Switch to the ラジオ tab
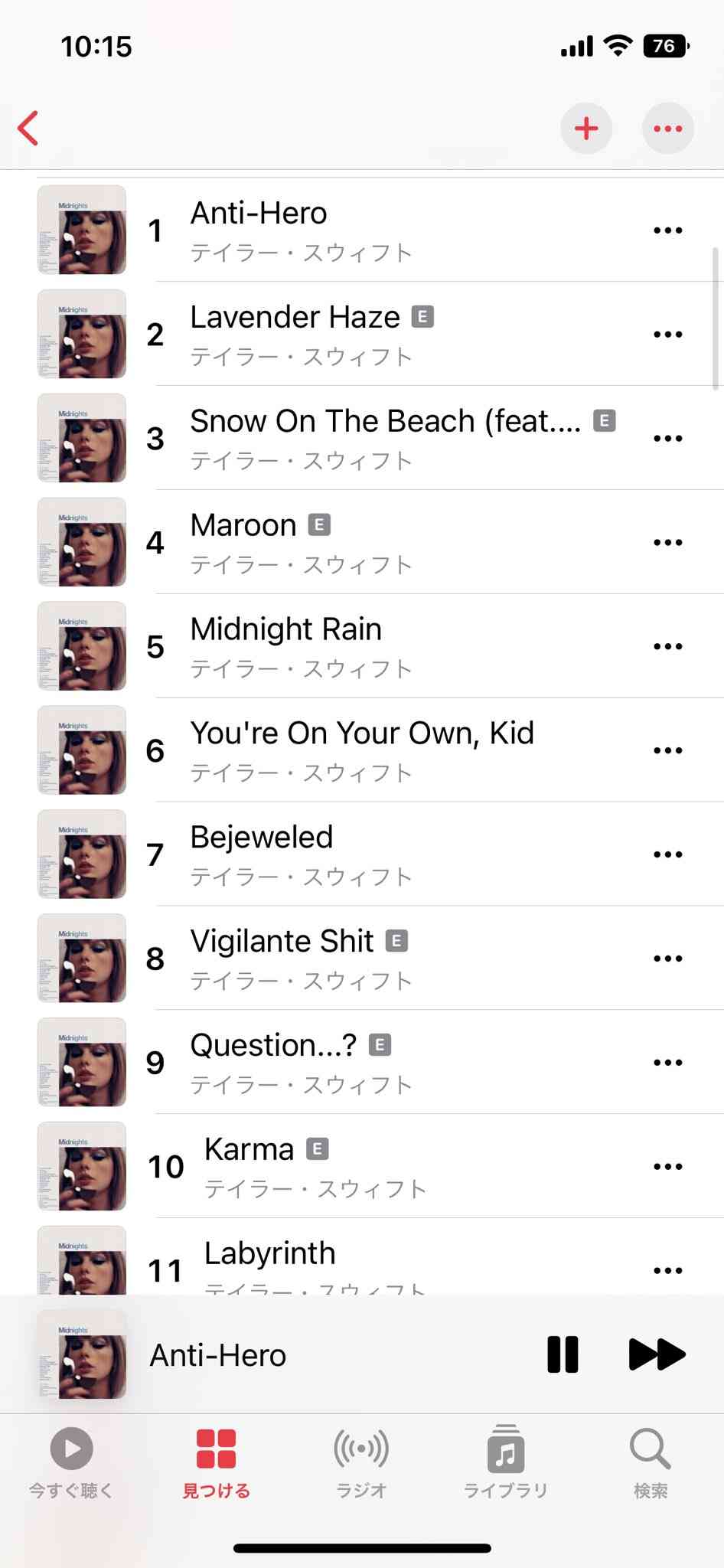724x1568 pixels. (361, 1462)
